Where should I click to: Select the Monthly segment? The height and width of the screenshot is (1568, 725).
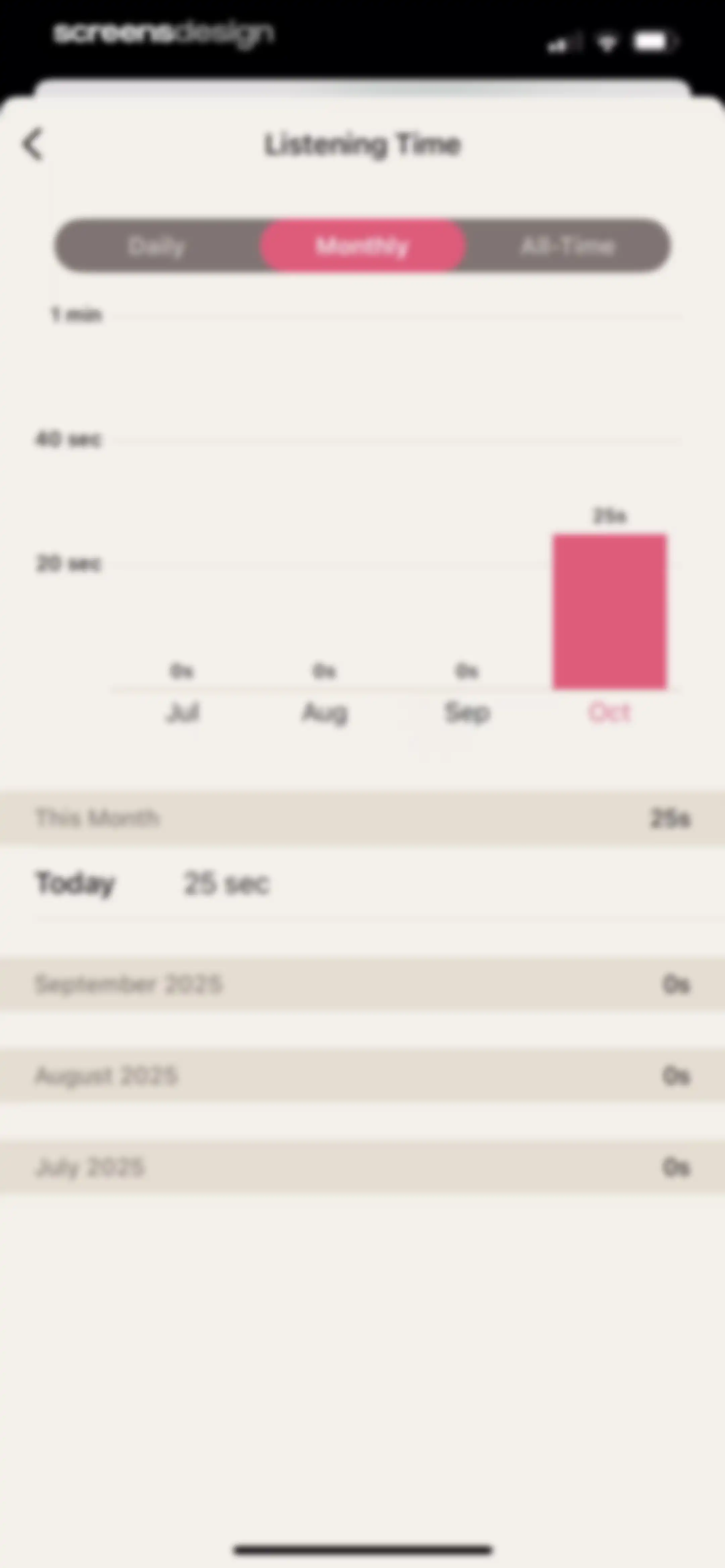[x=363, y=246]
